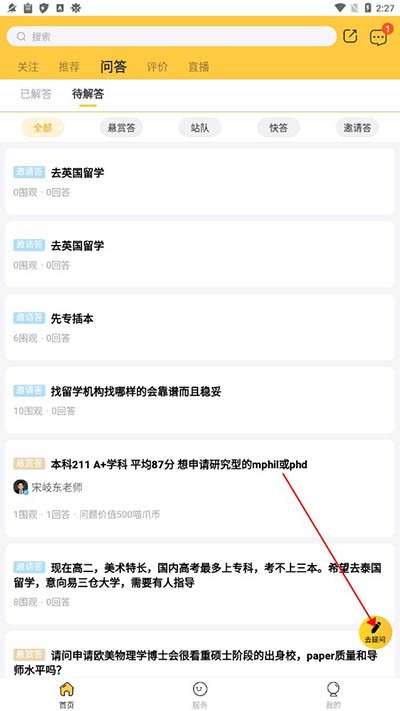
Task: Choose the 快答 filter chip
Action: 278,128
